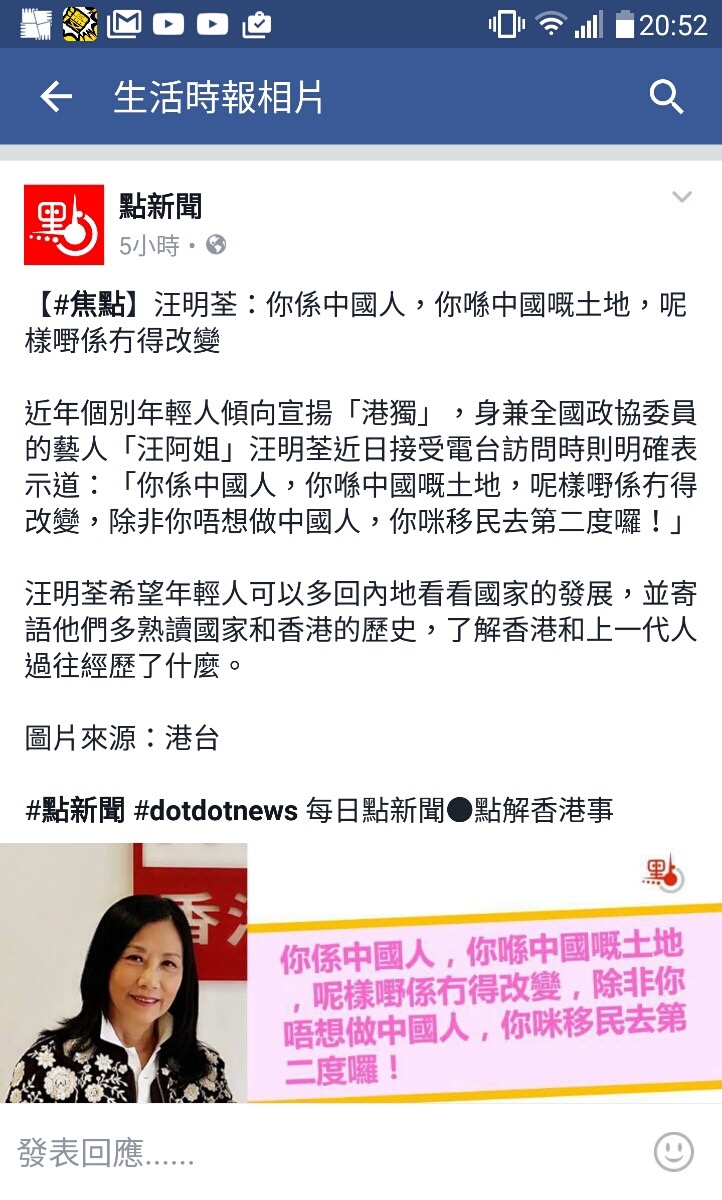Image resolution: width=722 pixels, height=1200 pixels.
Task: Open the 點新聞 page name link
Action: click(160, 207)
